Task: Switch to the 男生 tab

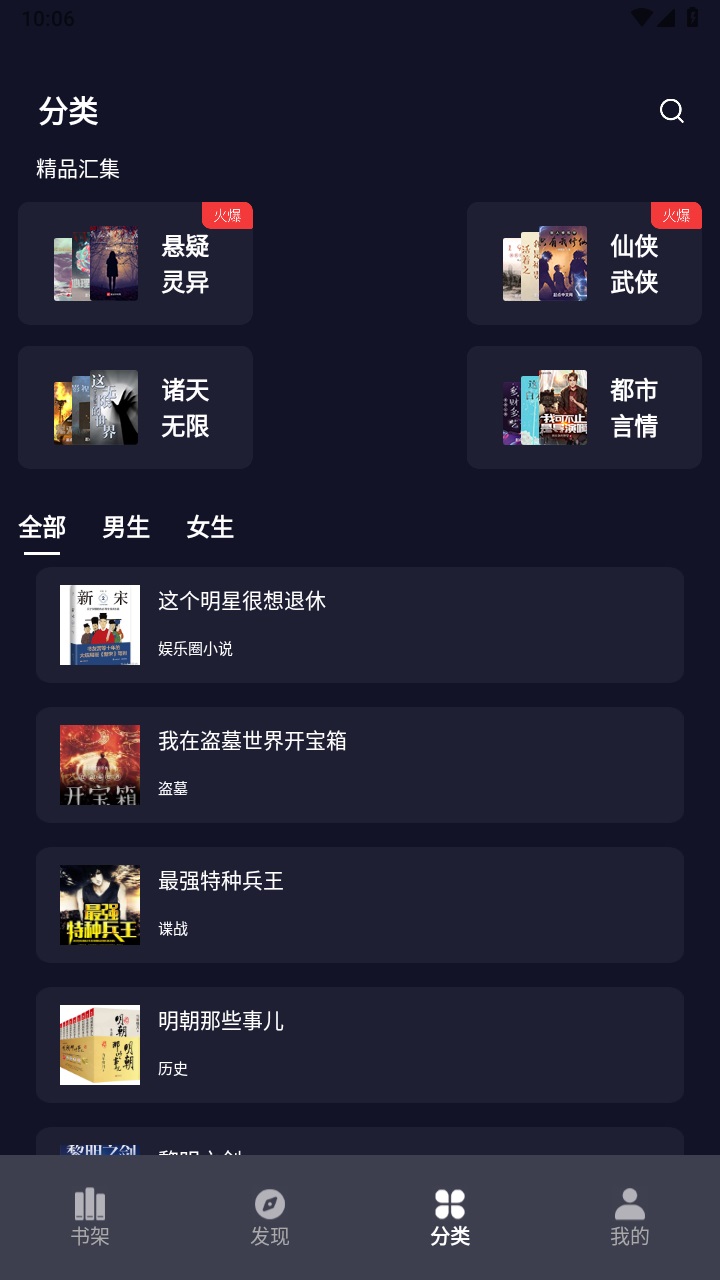Action: 124,528
